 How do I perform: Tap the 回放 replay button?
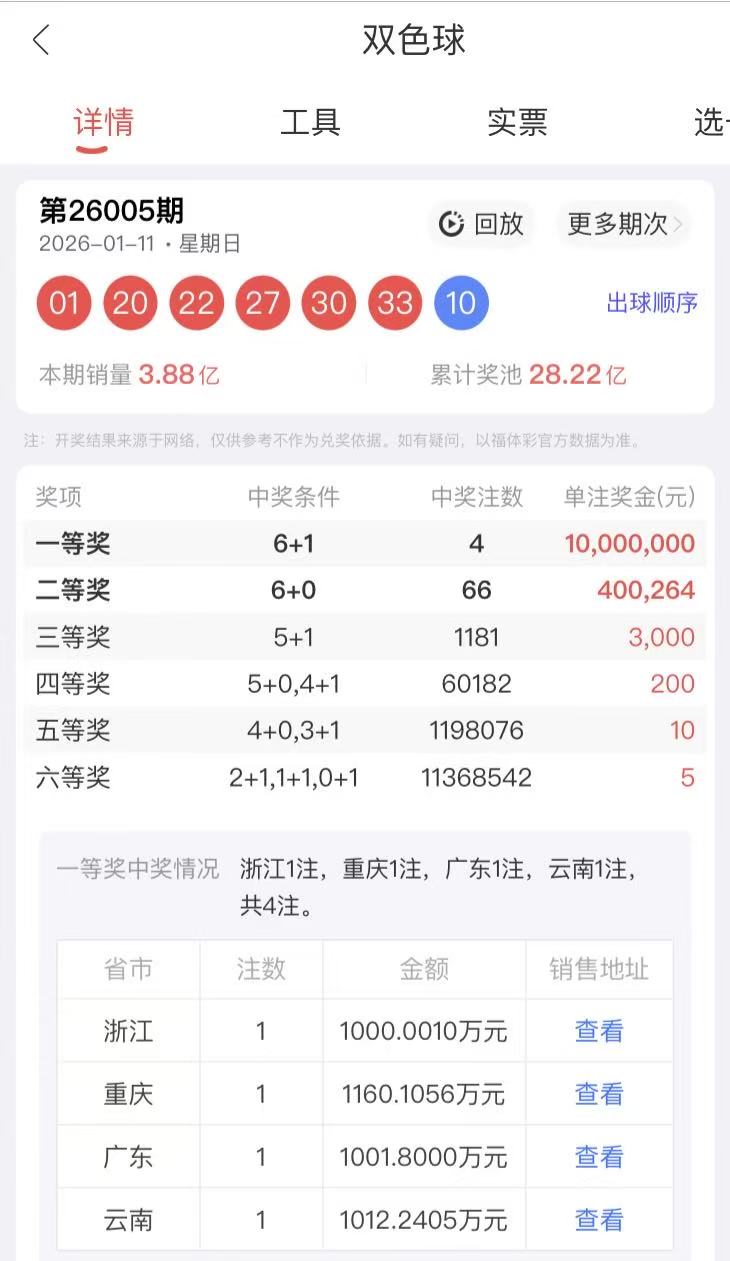(482, 224)
